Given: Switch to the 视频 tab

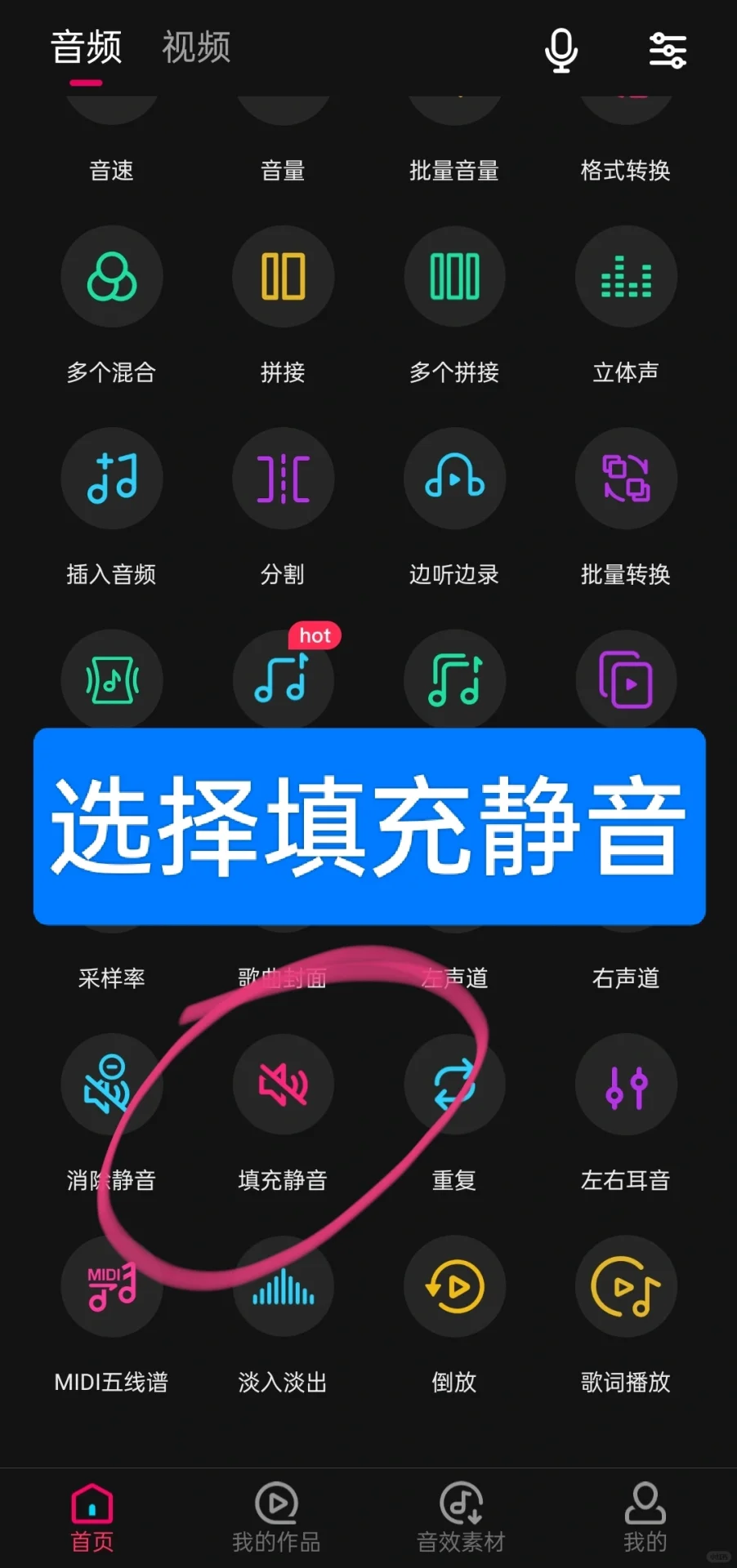Looking at the screenshot, I should click(196, 47).
